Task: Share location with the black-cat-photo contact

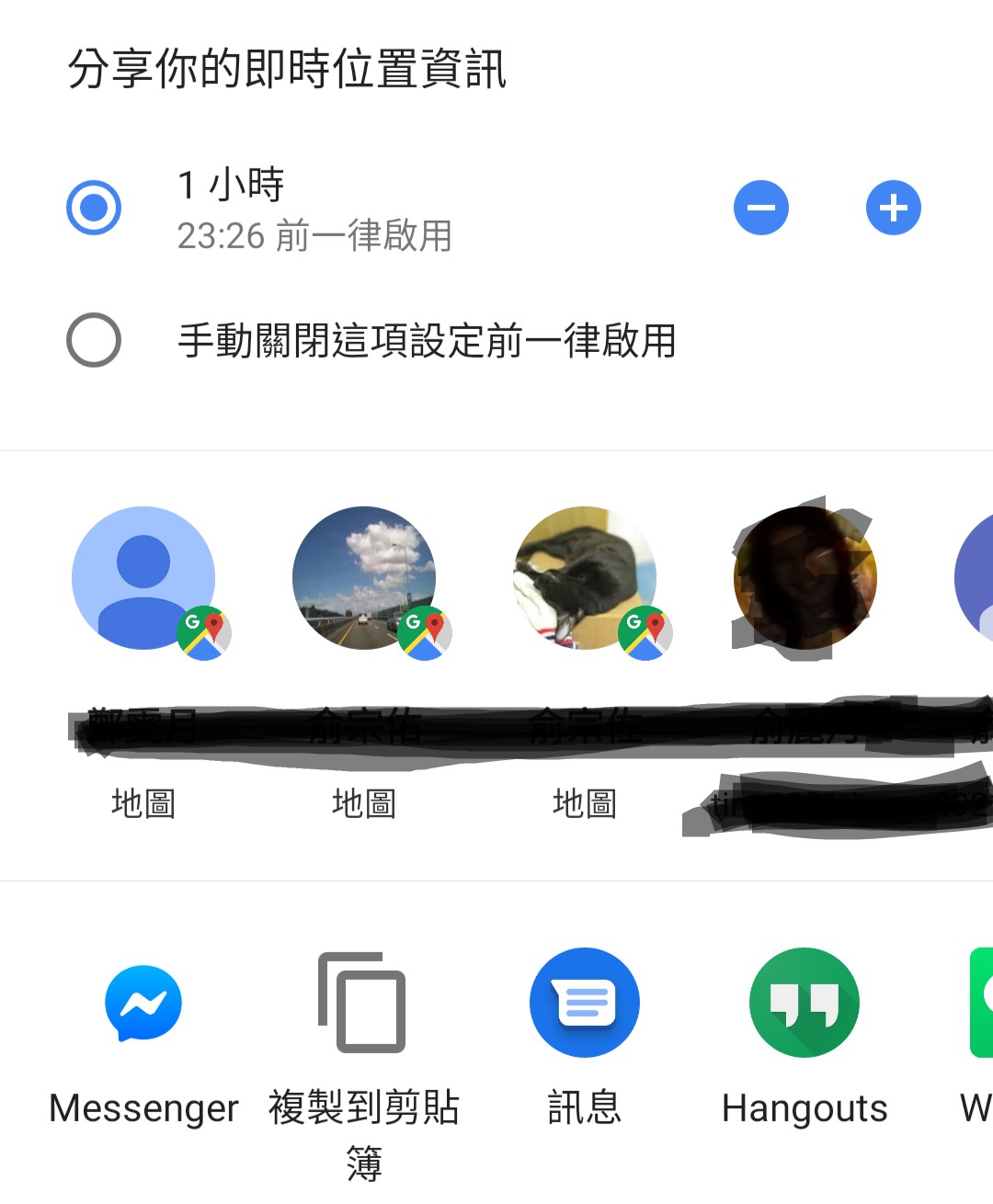Action: point(585,579)
